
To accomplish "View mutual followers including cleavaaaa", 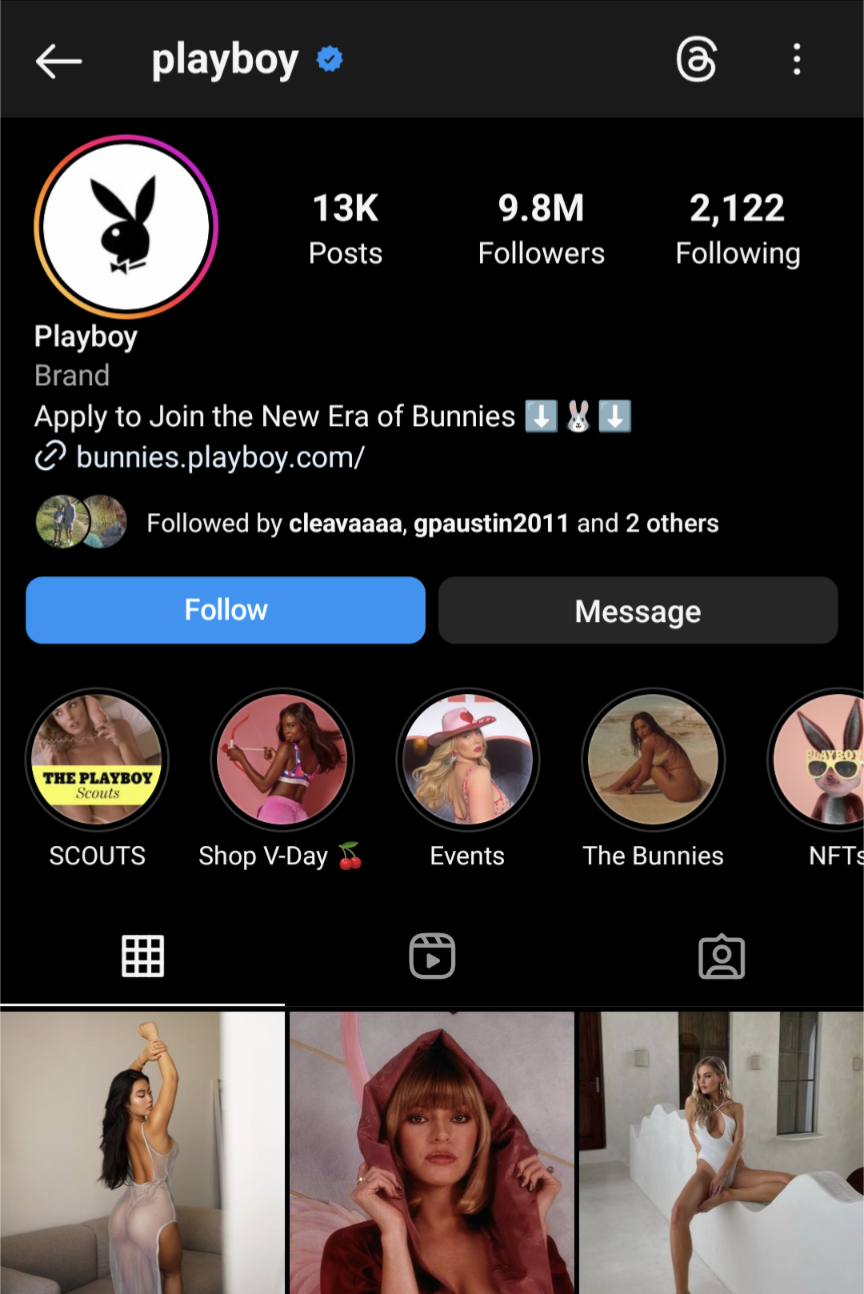I will [432, 523].
